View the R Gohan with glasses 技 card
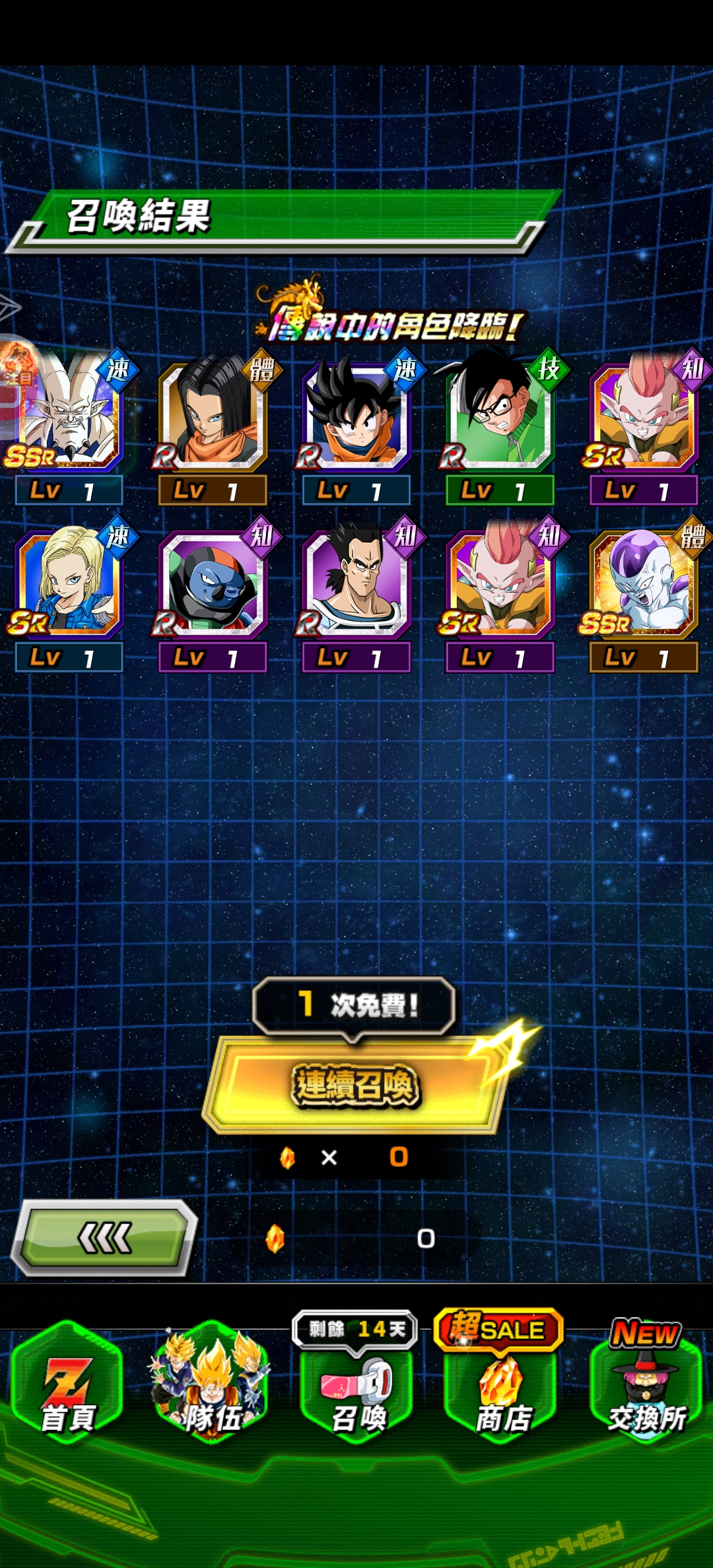Screen dimensions: 713x1568 [x=500, y=417]
